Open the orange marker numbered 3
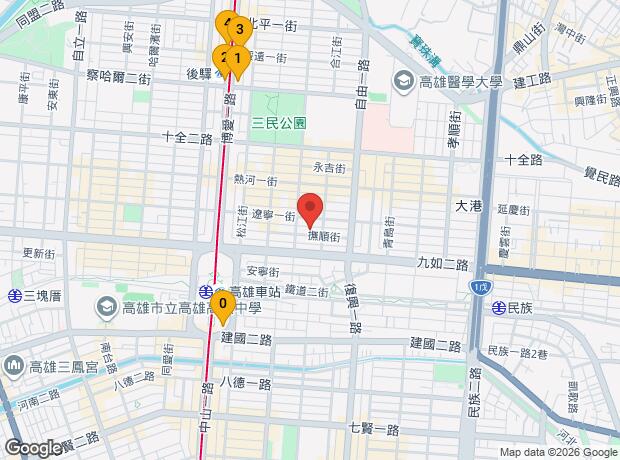Image resolution: width=620 pixels, height=460 pixels. click(x=240, y=29)
